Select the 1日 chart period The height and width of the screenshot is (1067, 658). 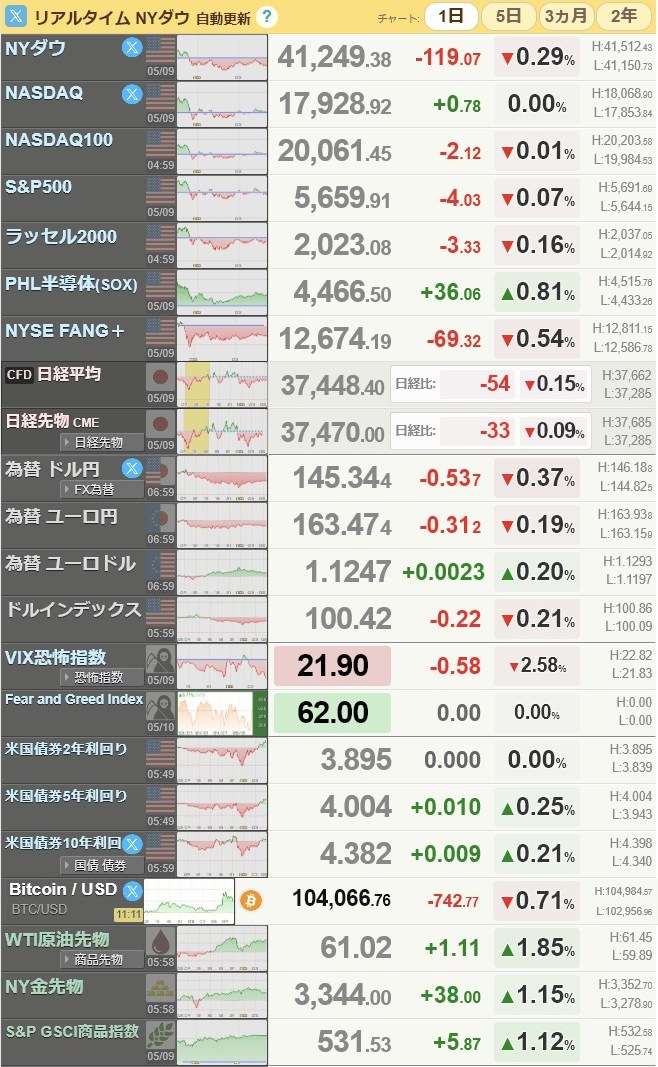pyautogui.click(x=451, y=16)
